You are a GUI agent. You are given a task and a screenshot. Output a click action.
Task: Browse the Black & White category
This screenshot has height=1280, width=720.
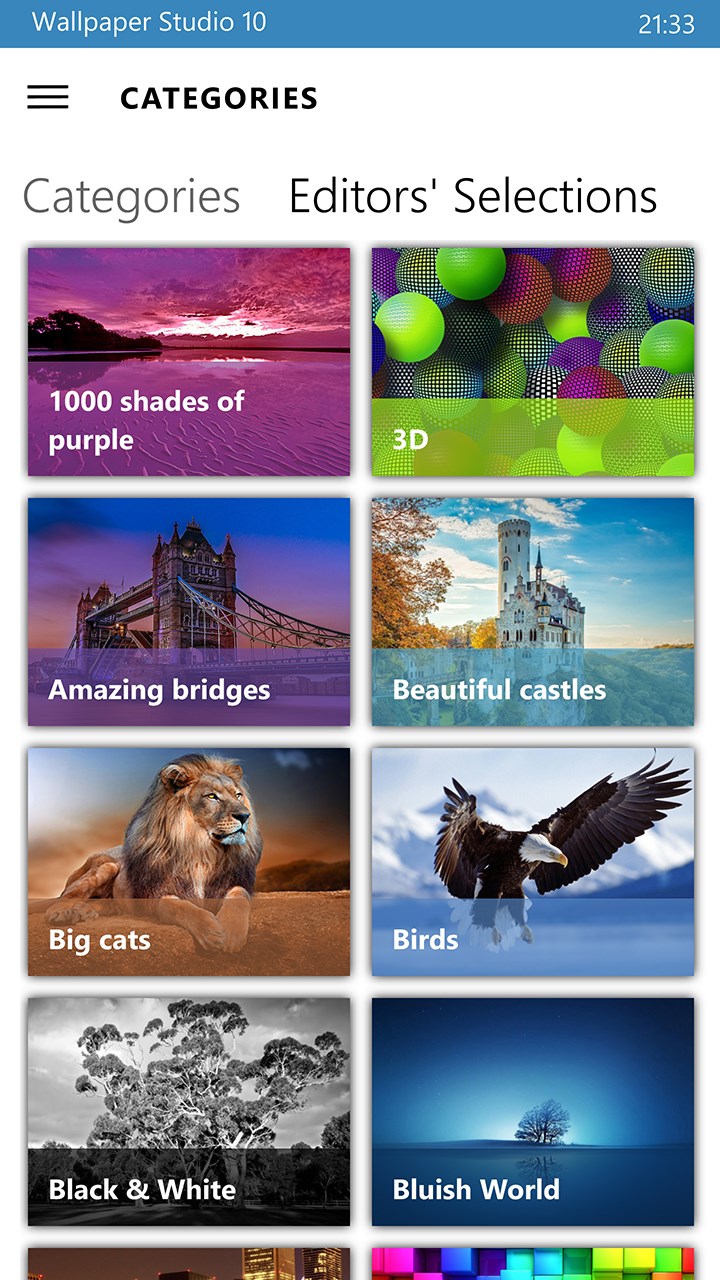[x=189, y=1112]
